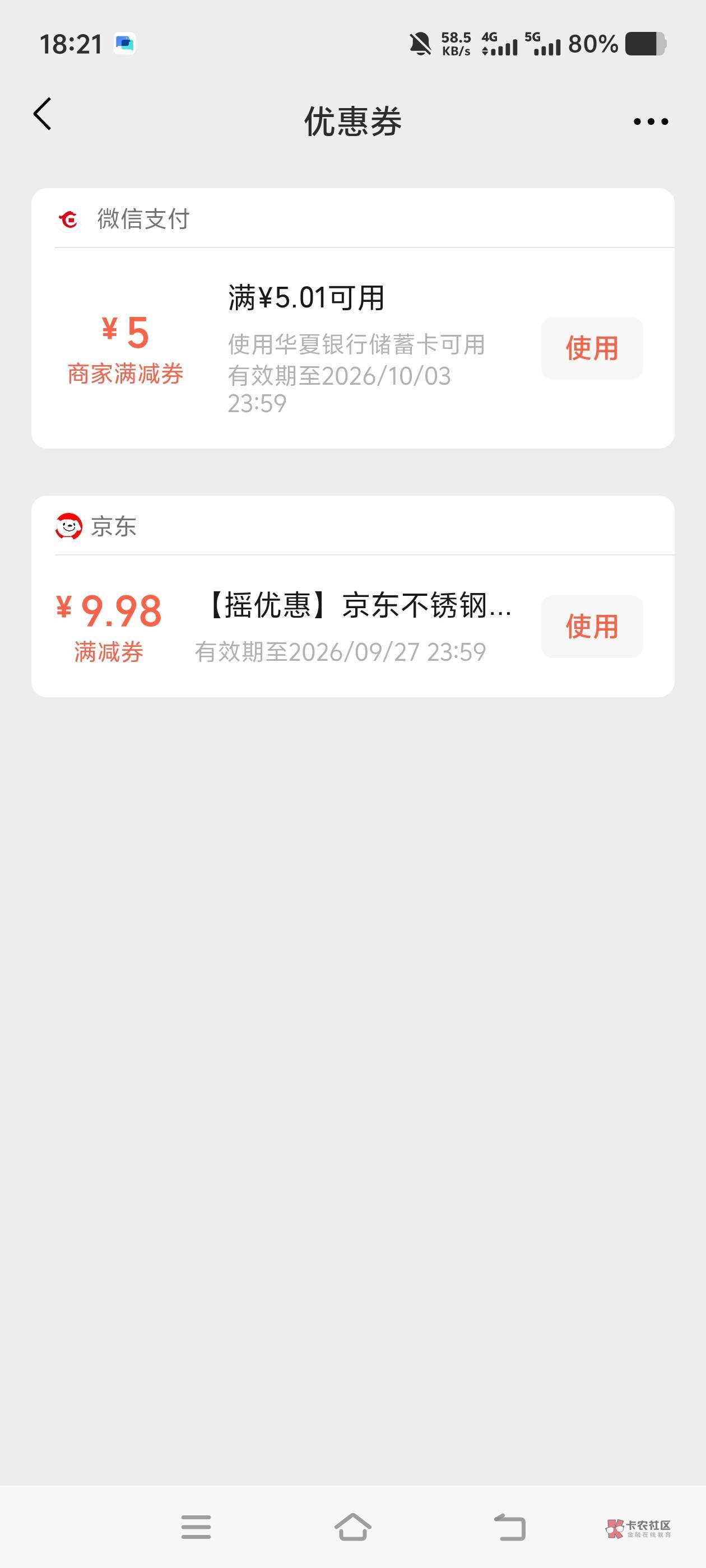Open the three-dot more options menu
This screenshot has width=706, height=1568.
651,122
